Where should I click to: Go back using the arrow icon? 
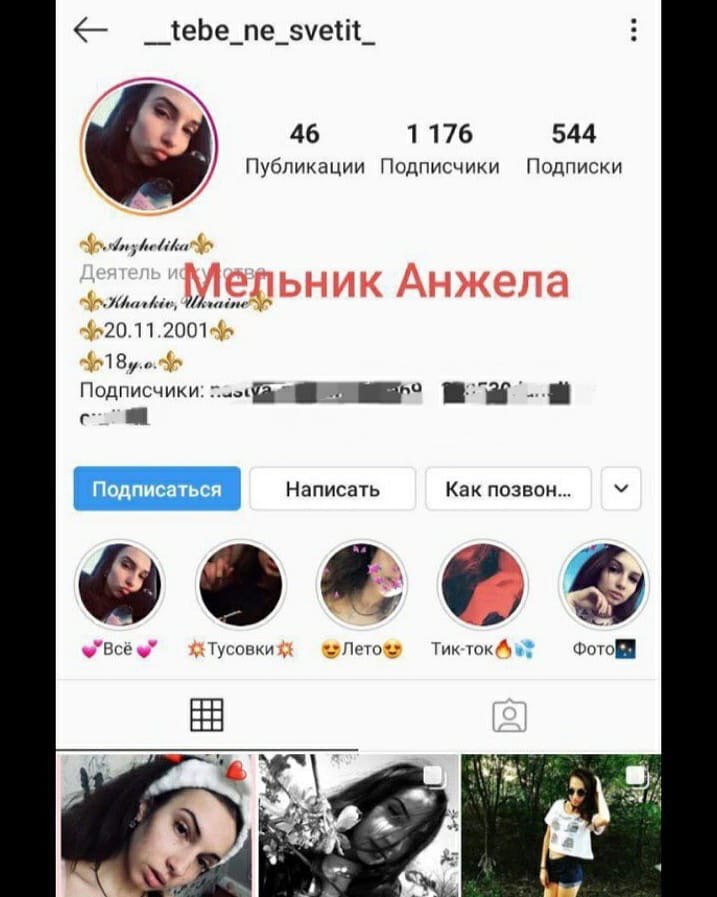click(90, 31)
